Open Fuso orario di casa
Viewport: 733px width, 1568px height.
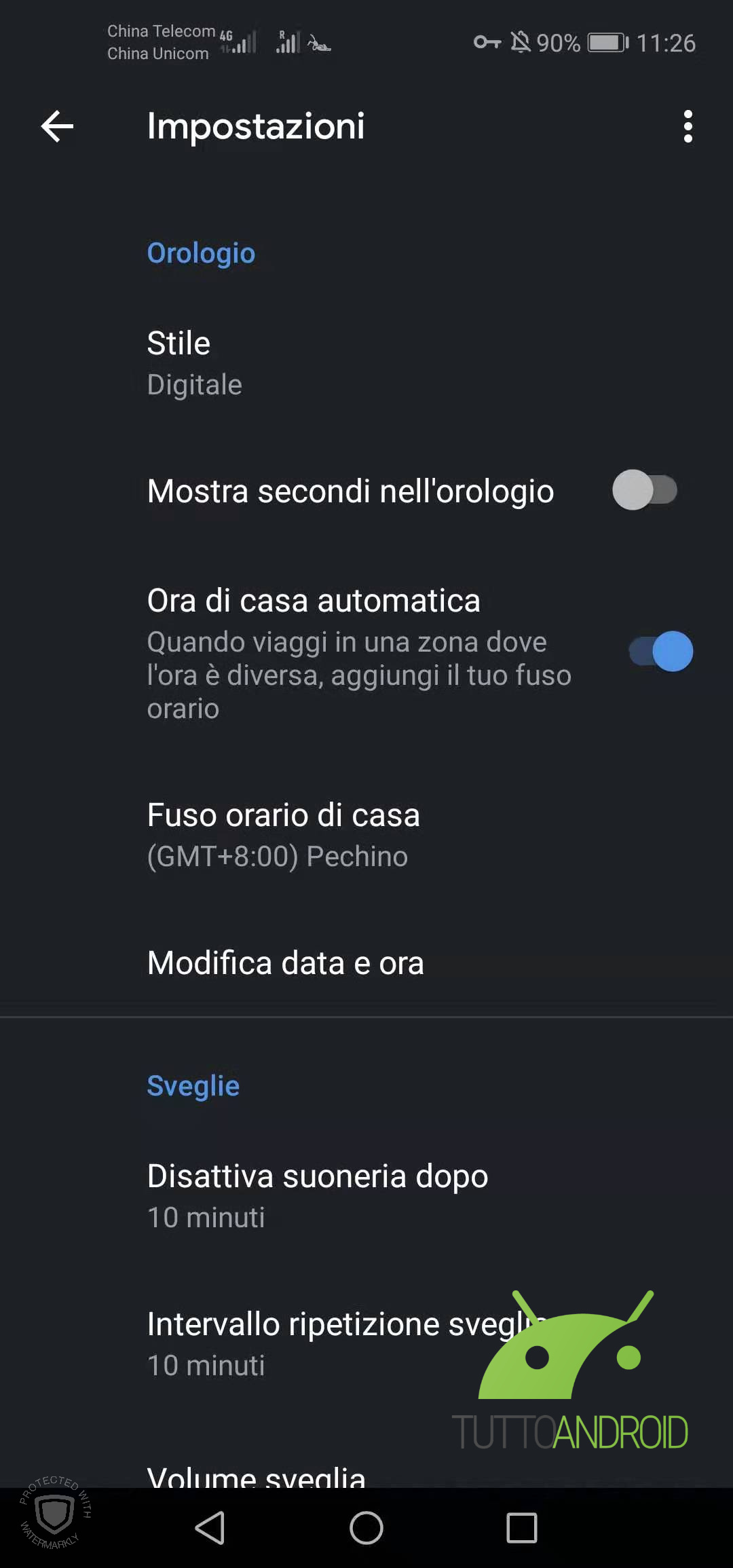pos(366,835)
